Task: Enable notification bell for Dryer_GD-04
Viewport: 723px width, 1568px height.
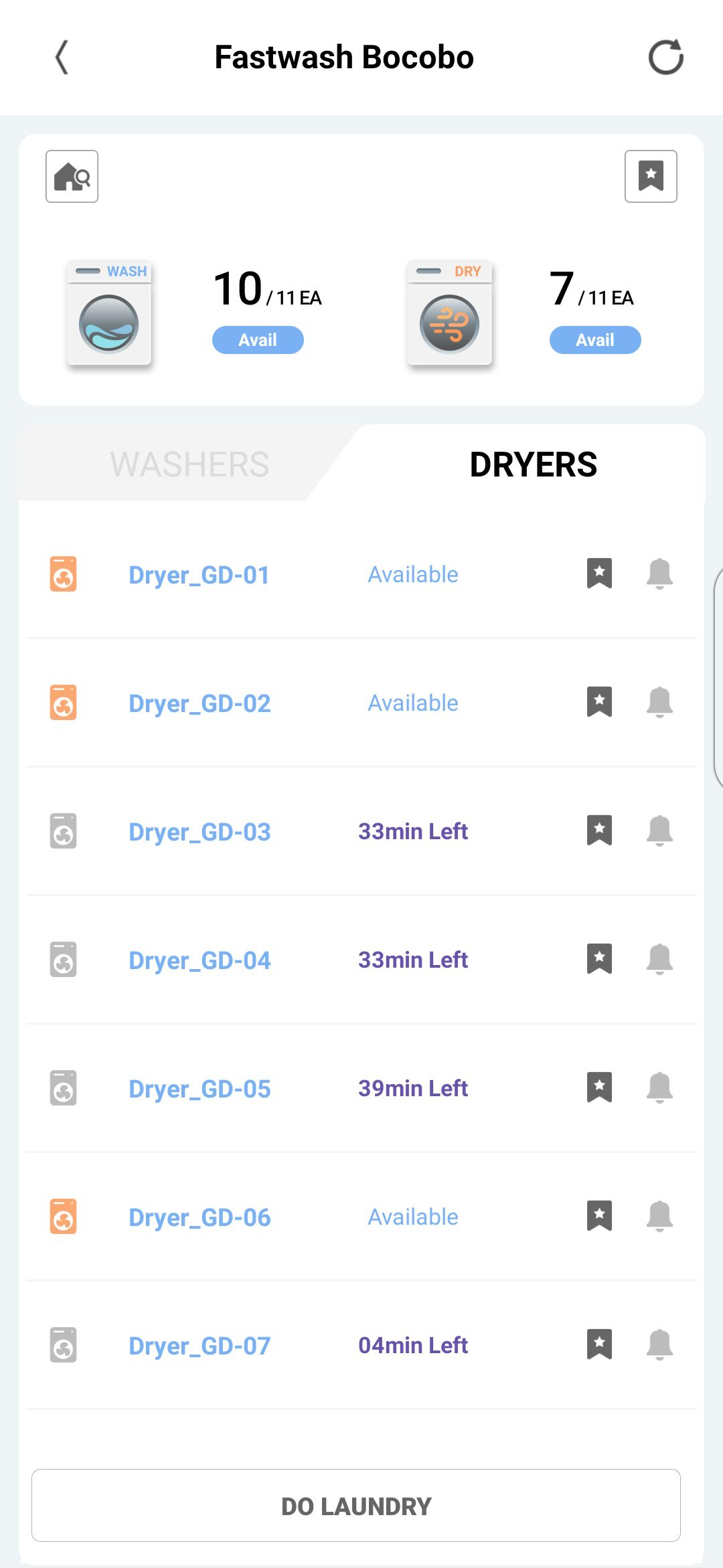Action: tap(659, 959)
